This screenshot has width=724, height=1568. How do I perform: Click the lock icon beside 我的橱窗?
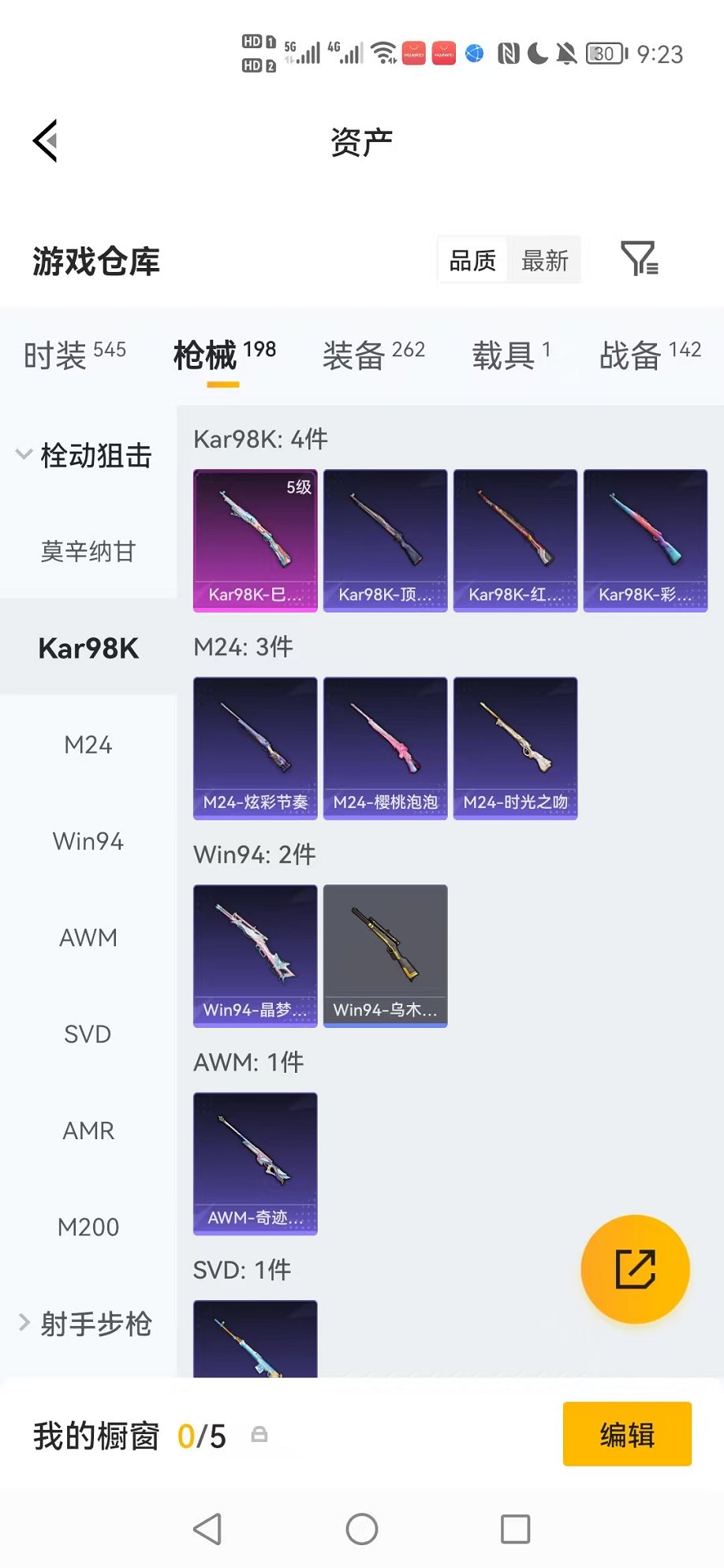coord(259,1435)
